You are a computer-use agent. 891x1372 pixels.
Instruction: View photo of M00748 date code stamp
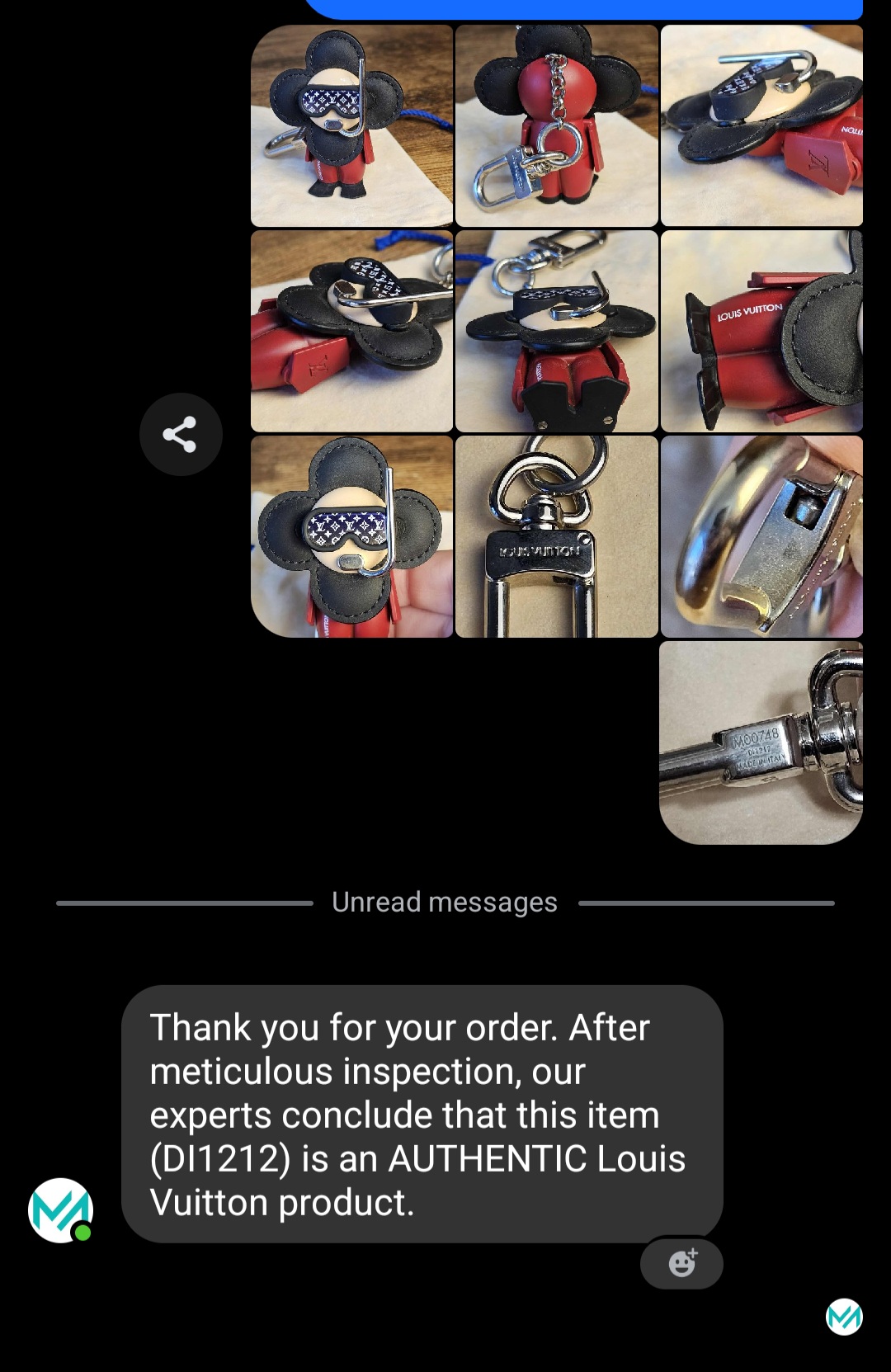click(x=761, y=743)
